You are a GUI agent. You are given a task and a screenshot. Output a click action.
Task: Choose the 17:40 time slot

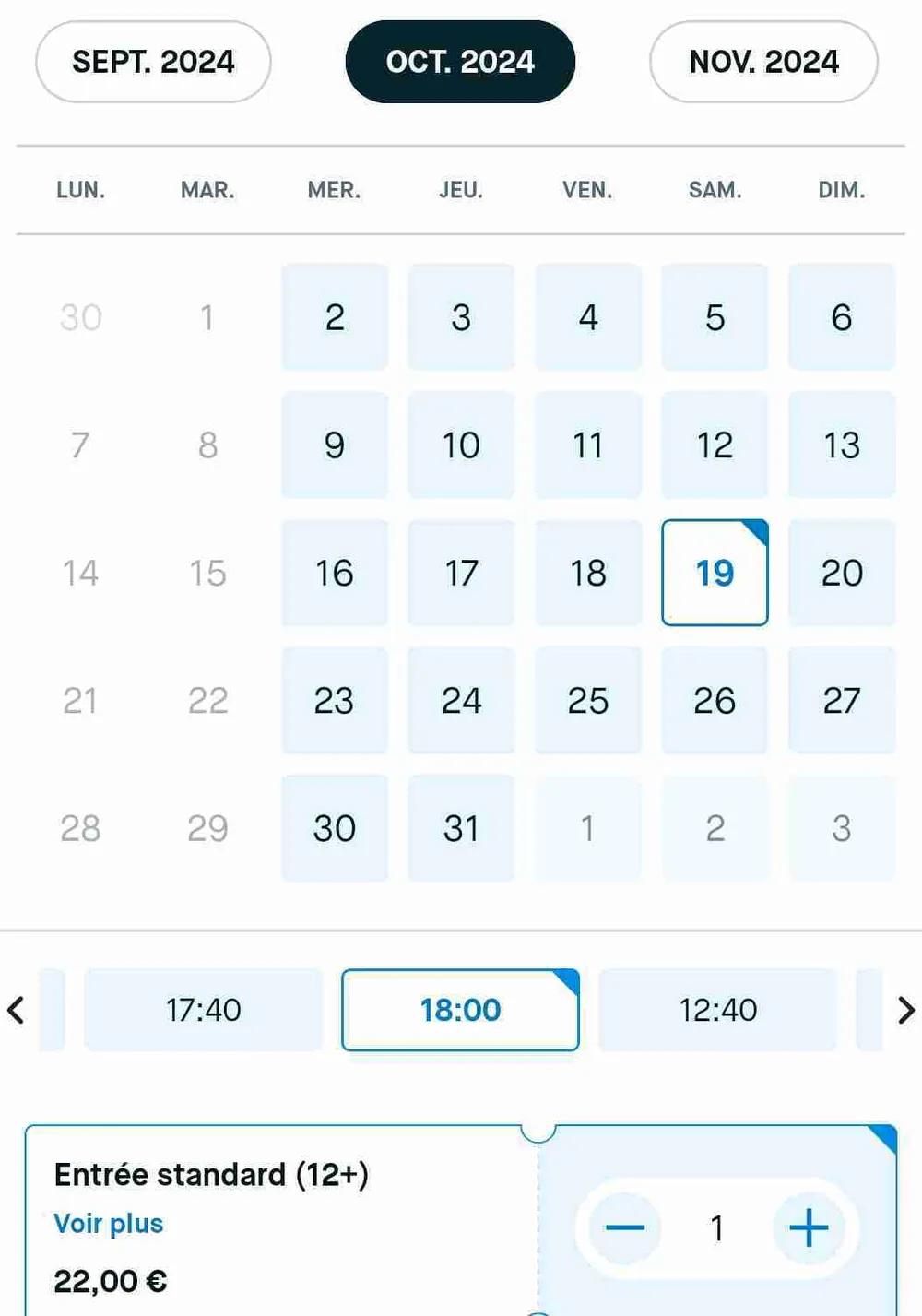coord(203,1010)
